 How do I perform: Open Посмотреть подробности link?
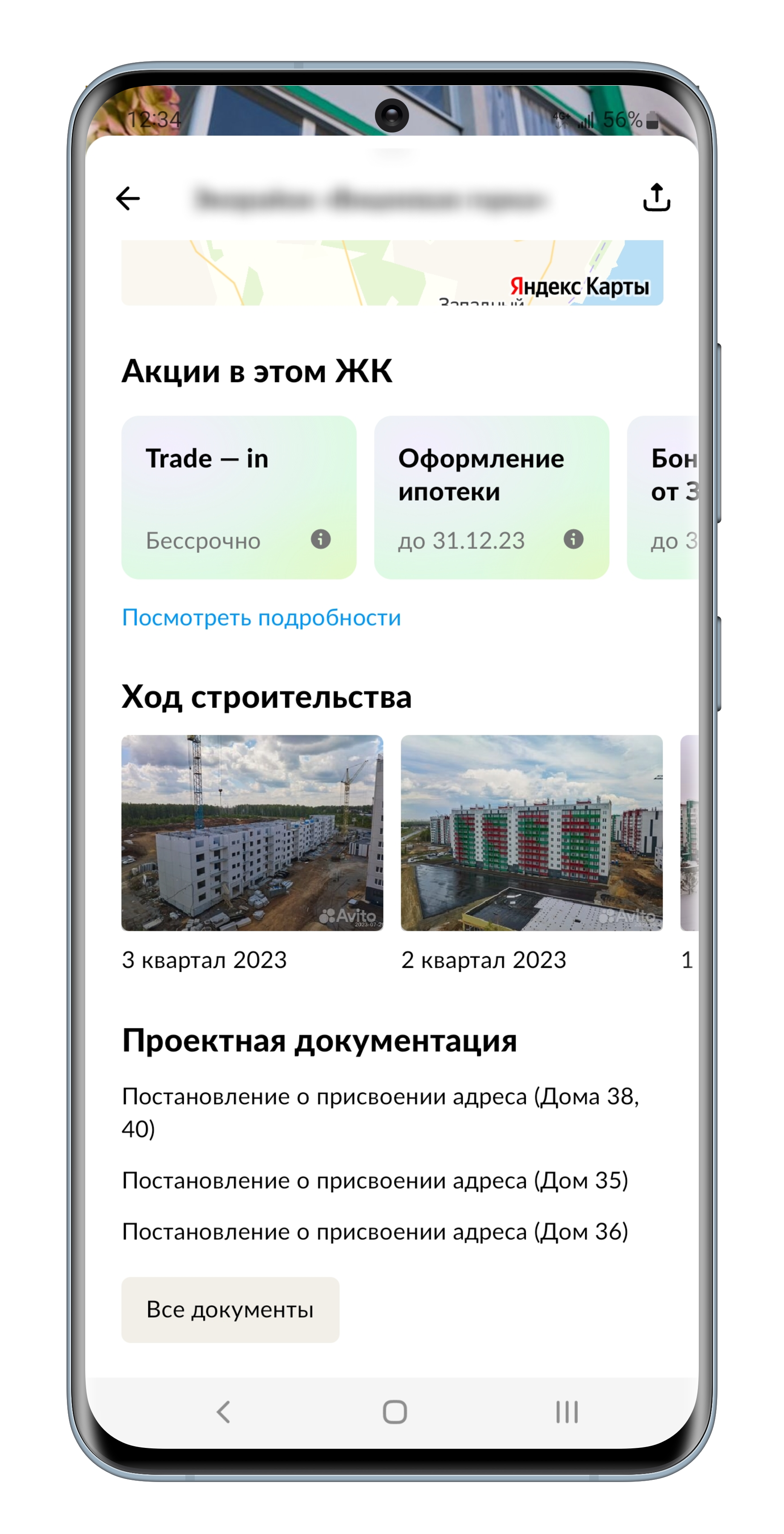261,617
